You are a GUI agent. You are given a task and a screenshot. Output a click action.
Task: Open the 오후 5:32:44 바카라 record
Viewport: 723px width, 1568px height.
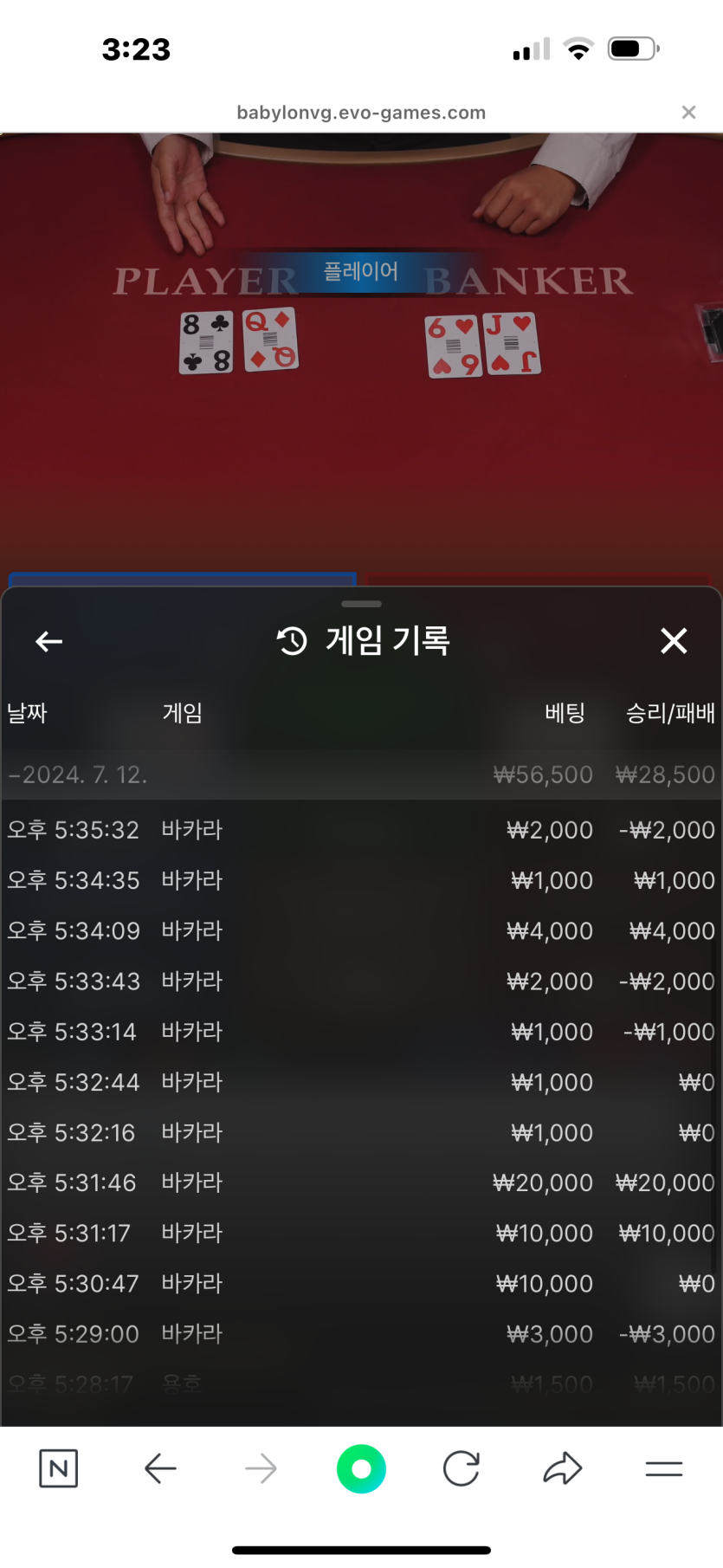click(x=361, y=1082)
